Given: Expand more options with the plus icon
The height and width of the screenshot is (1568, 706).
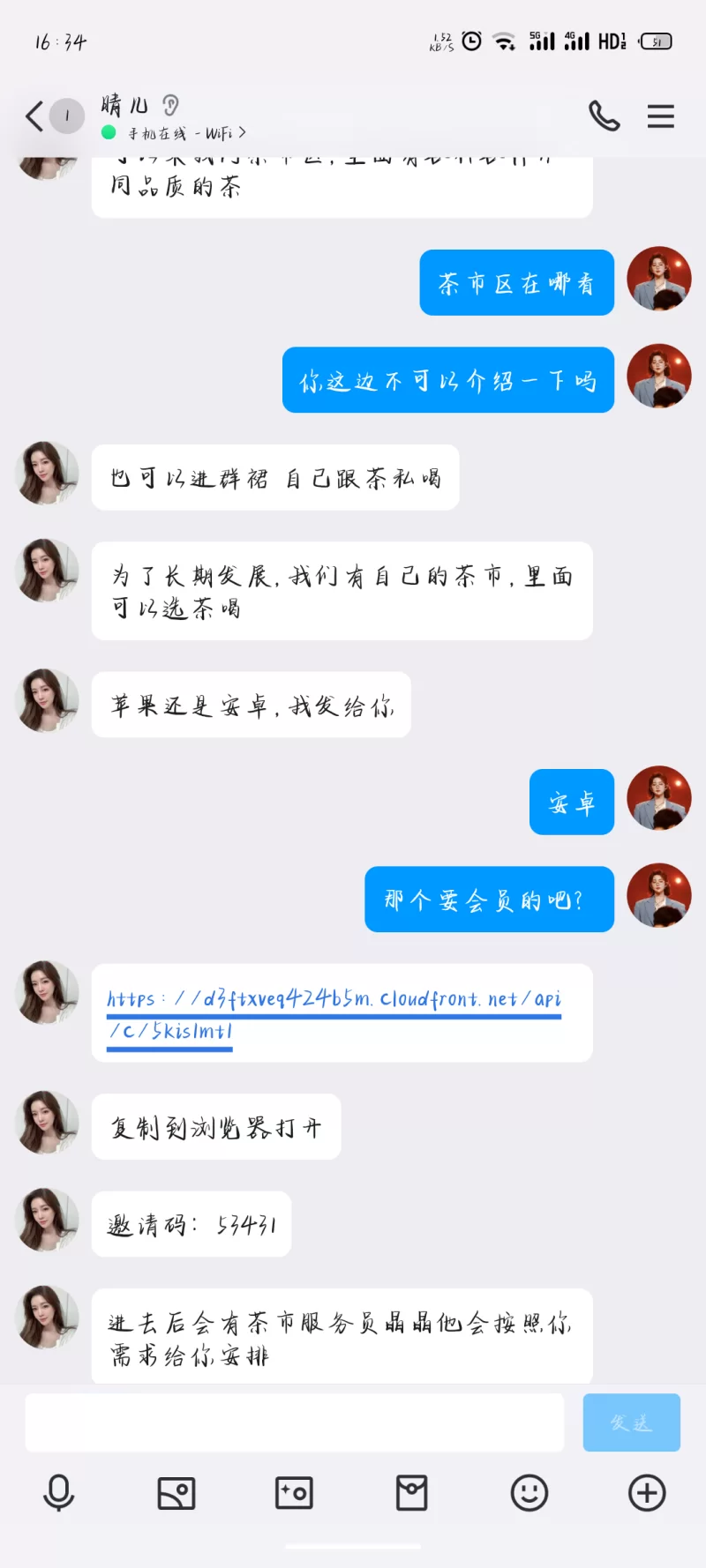Looking at the screenshot, I should pyautogui.click(x=647, y=1493).
